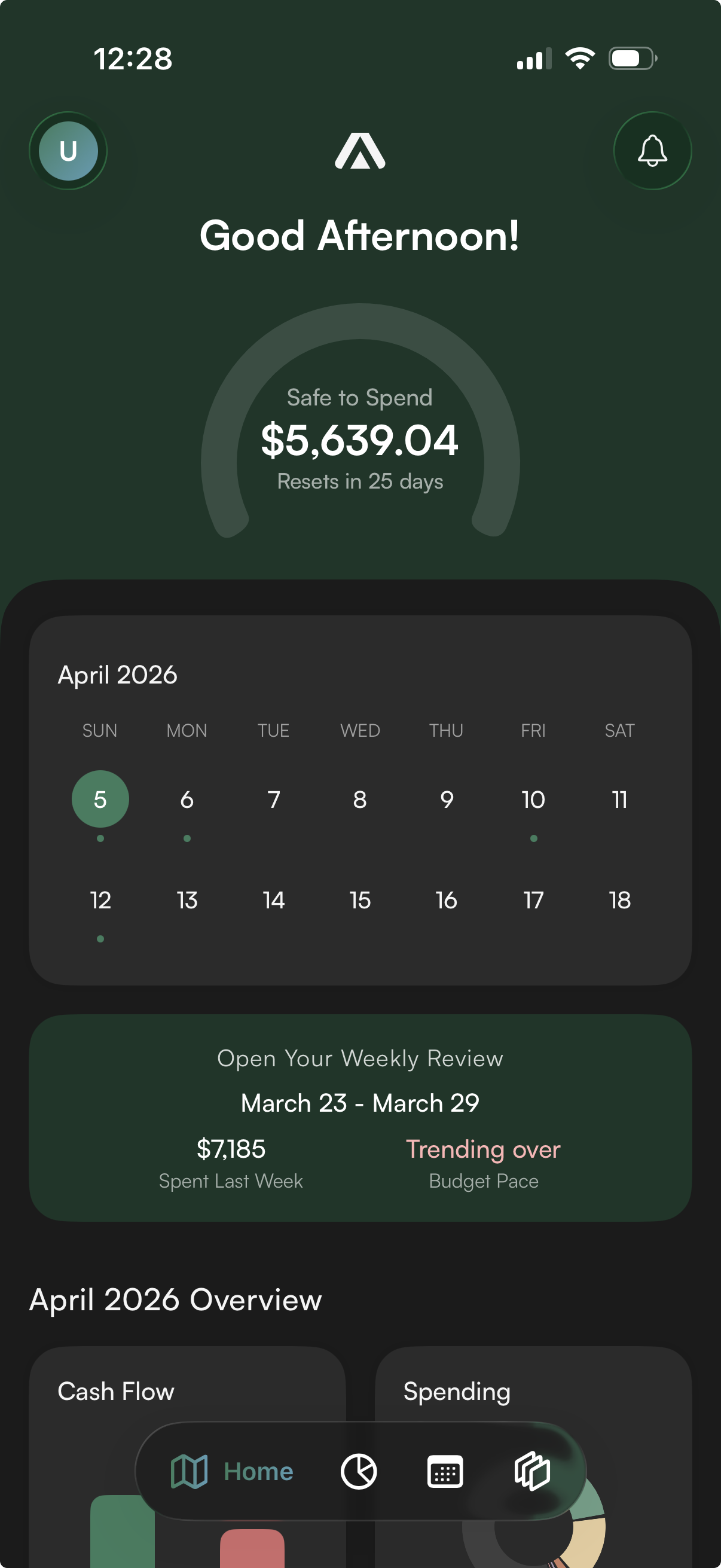Open notifications with the bell icon
Image resolution: width=721 pixels, height=1568 pixels.
click(652, 151)
